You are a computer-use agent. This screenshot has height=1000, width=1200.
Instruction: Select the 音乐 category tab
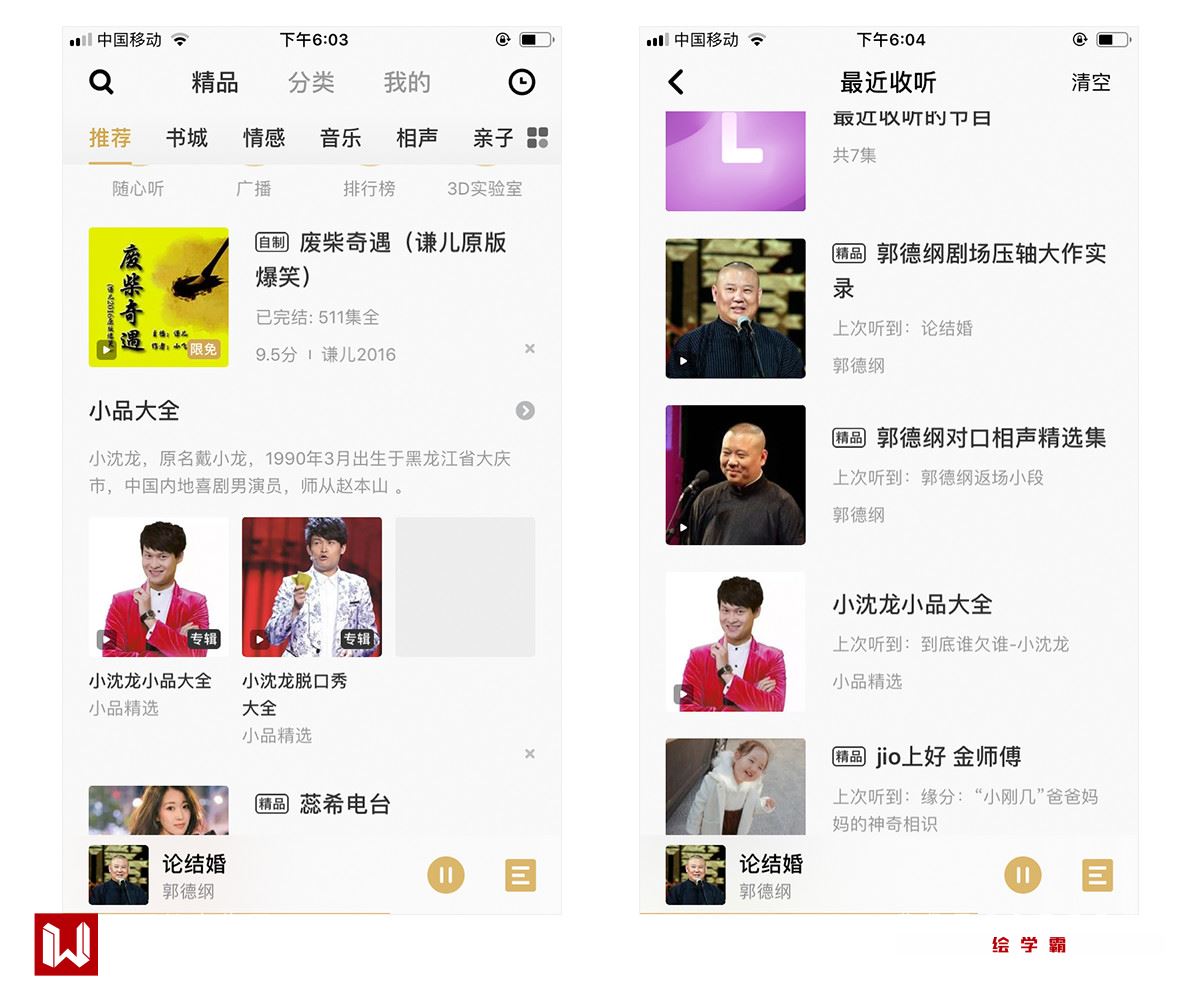click(x=340, y=138)
